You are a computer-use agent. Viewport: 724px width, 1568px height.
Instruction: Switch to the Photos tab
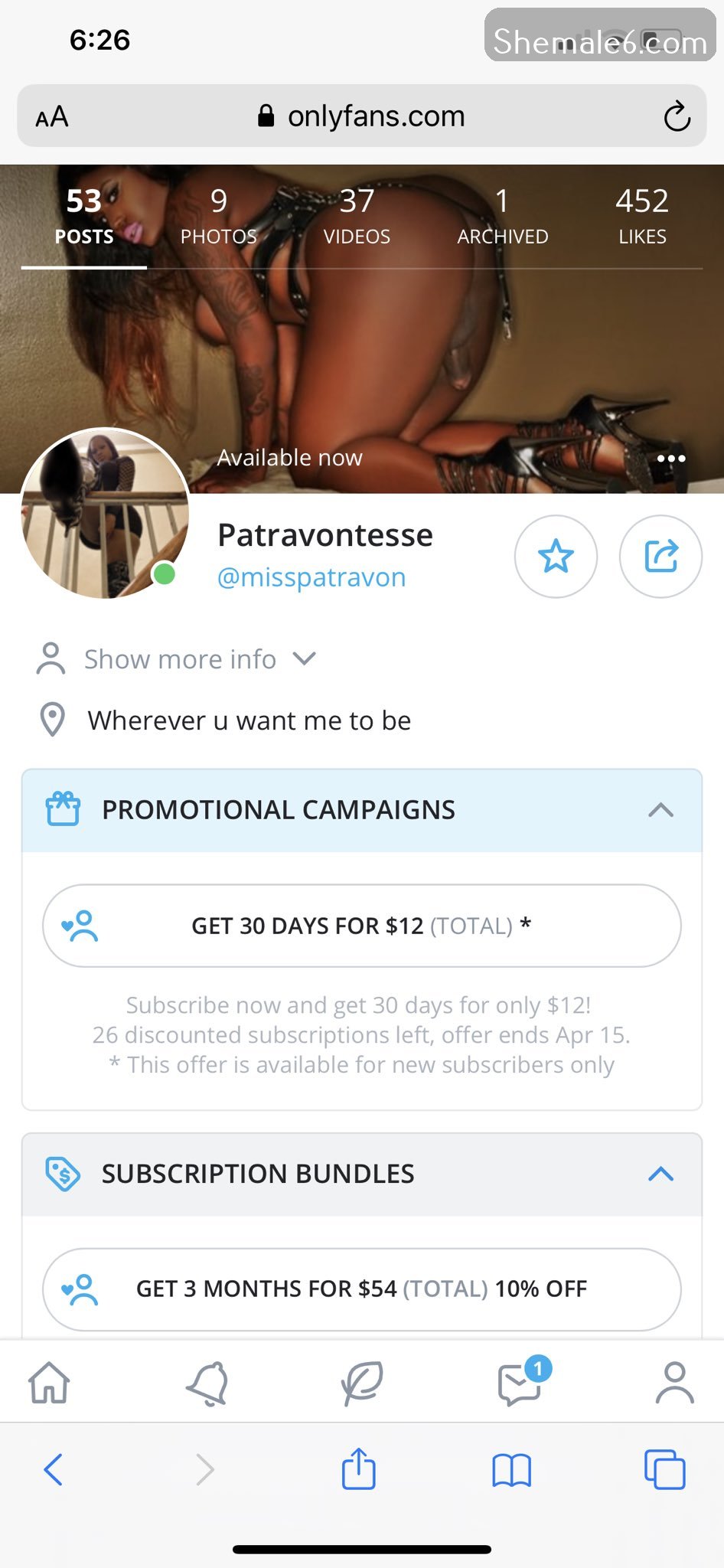(x=219, y=217)
